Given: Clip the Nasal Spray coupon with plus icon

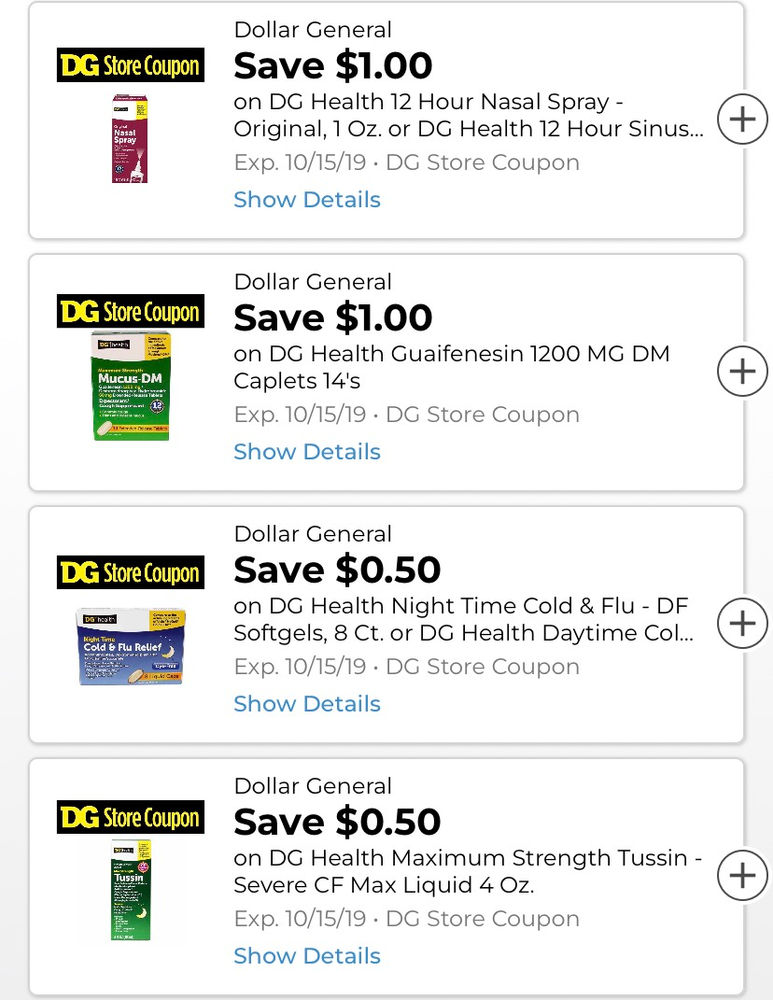Looking at the screenshot, I should tap(742, 120).
